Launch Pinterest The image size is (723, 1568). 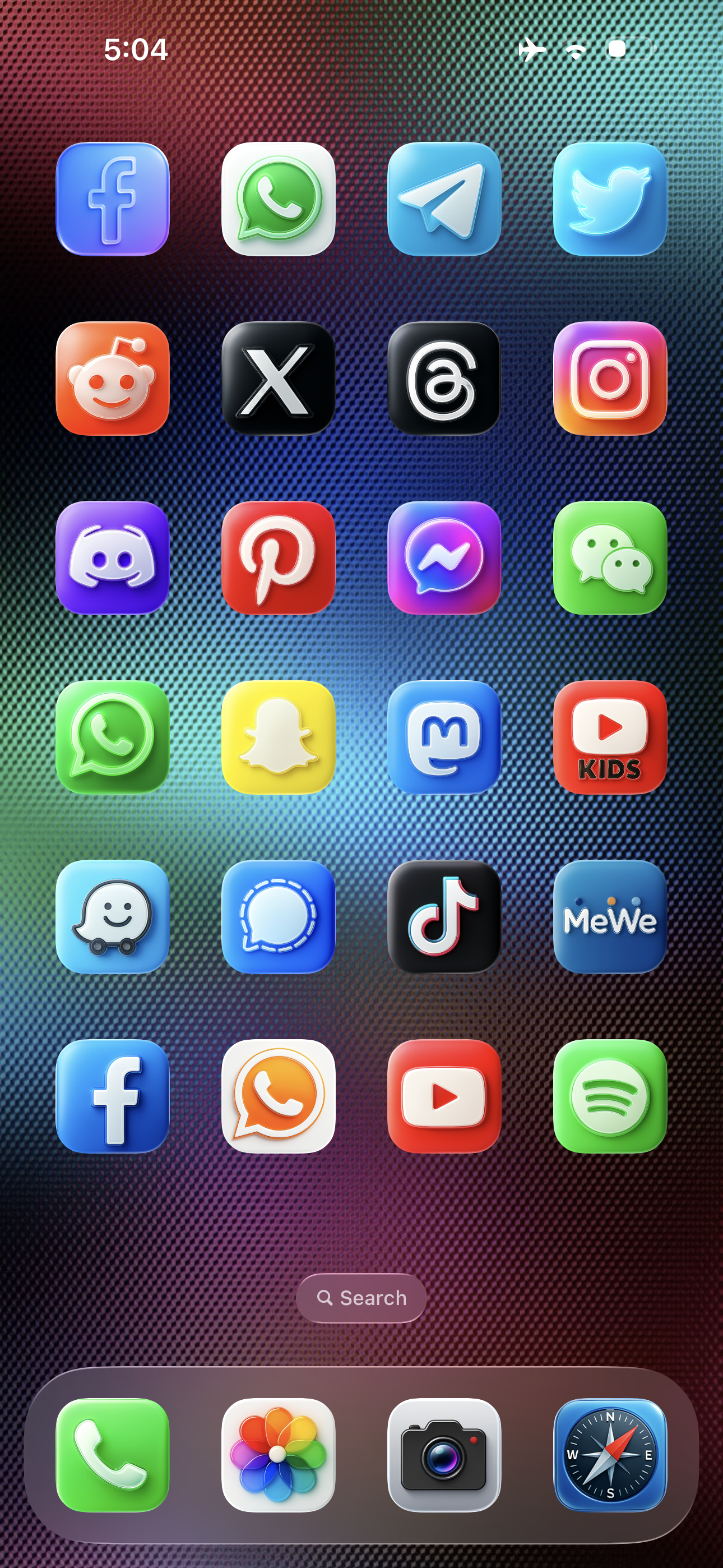click(278, 557)
